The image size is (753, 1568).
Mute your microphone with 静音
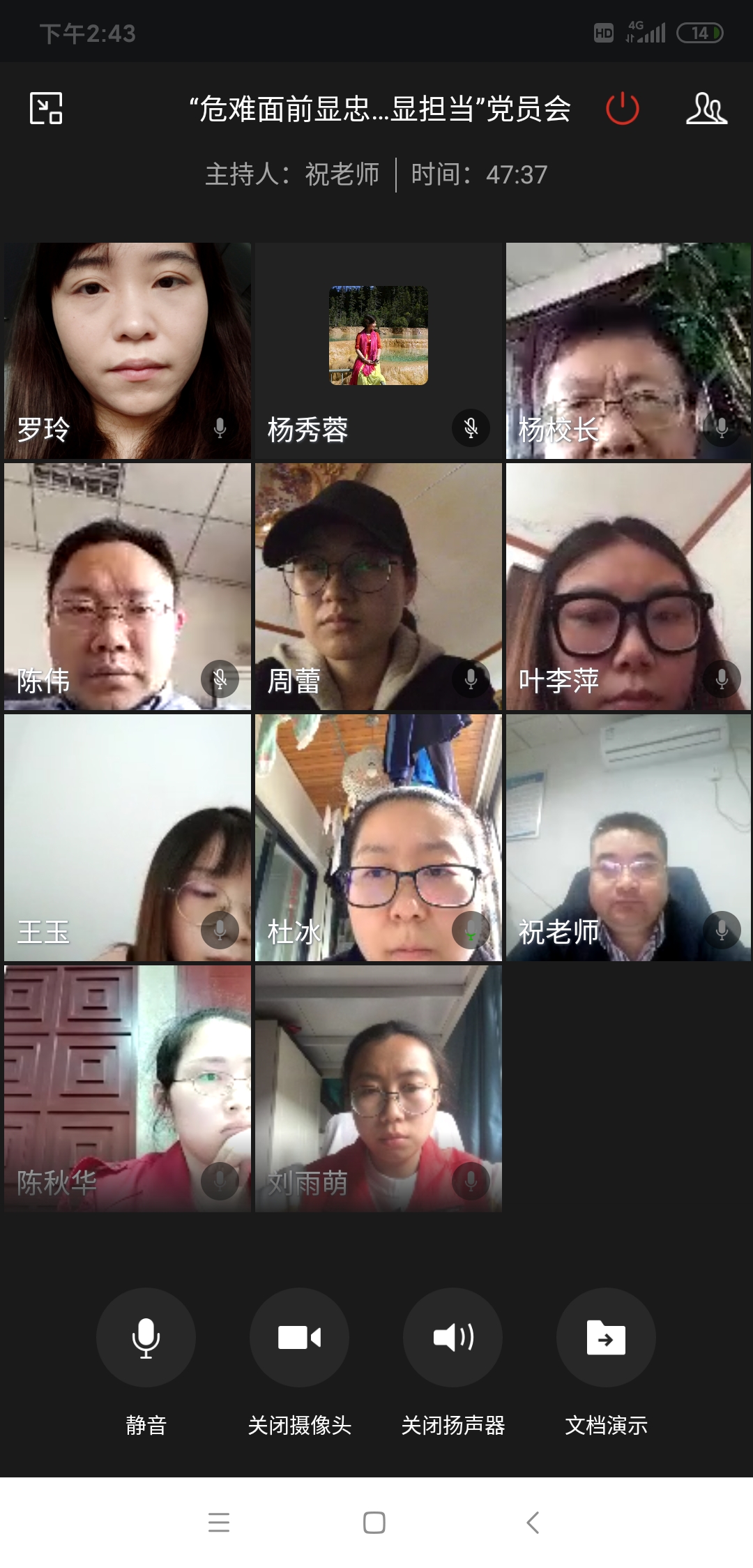click(146, 1336)
